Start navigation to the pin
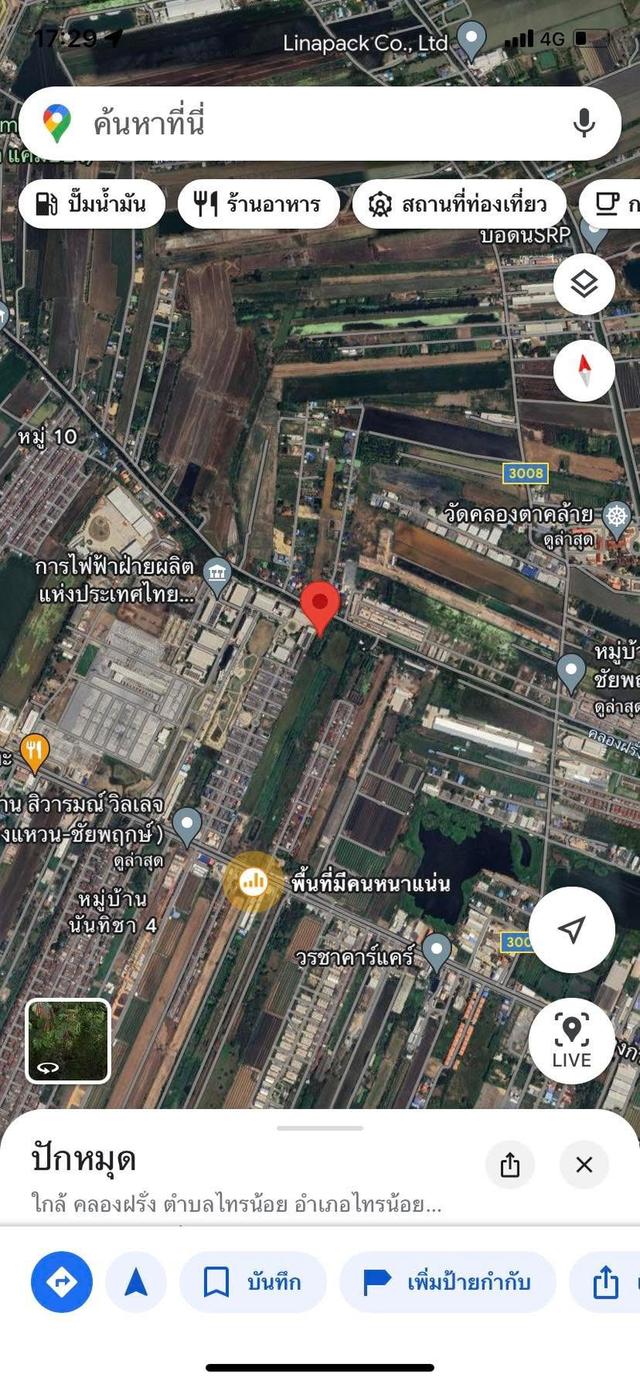Viewport: 640px width, 1384px height. click(x=136, y=1282)
